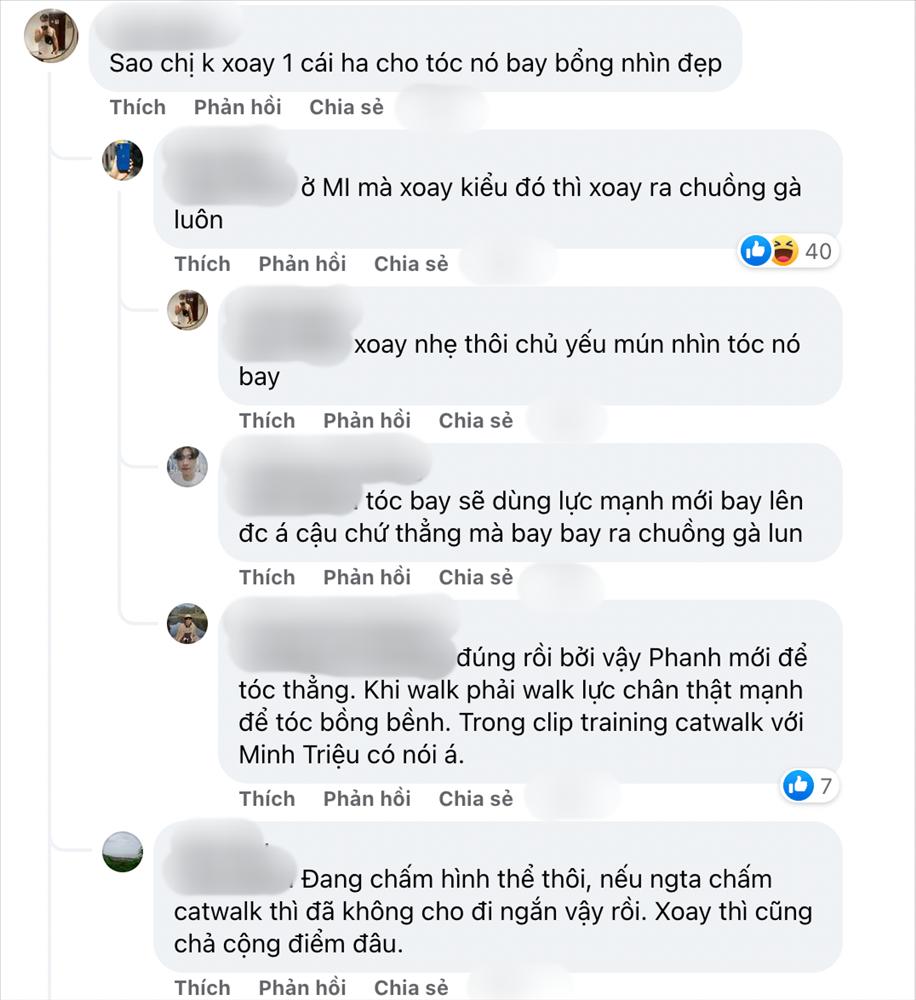Like the 'tóc bay sẽ dùng lực mạnh' comment
The image size is (916, 1000).
[x=267, y=577]
